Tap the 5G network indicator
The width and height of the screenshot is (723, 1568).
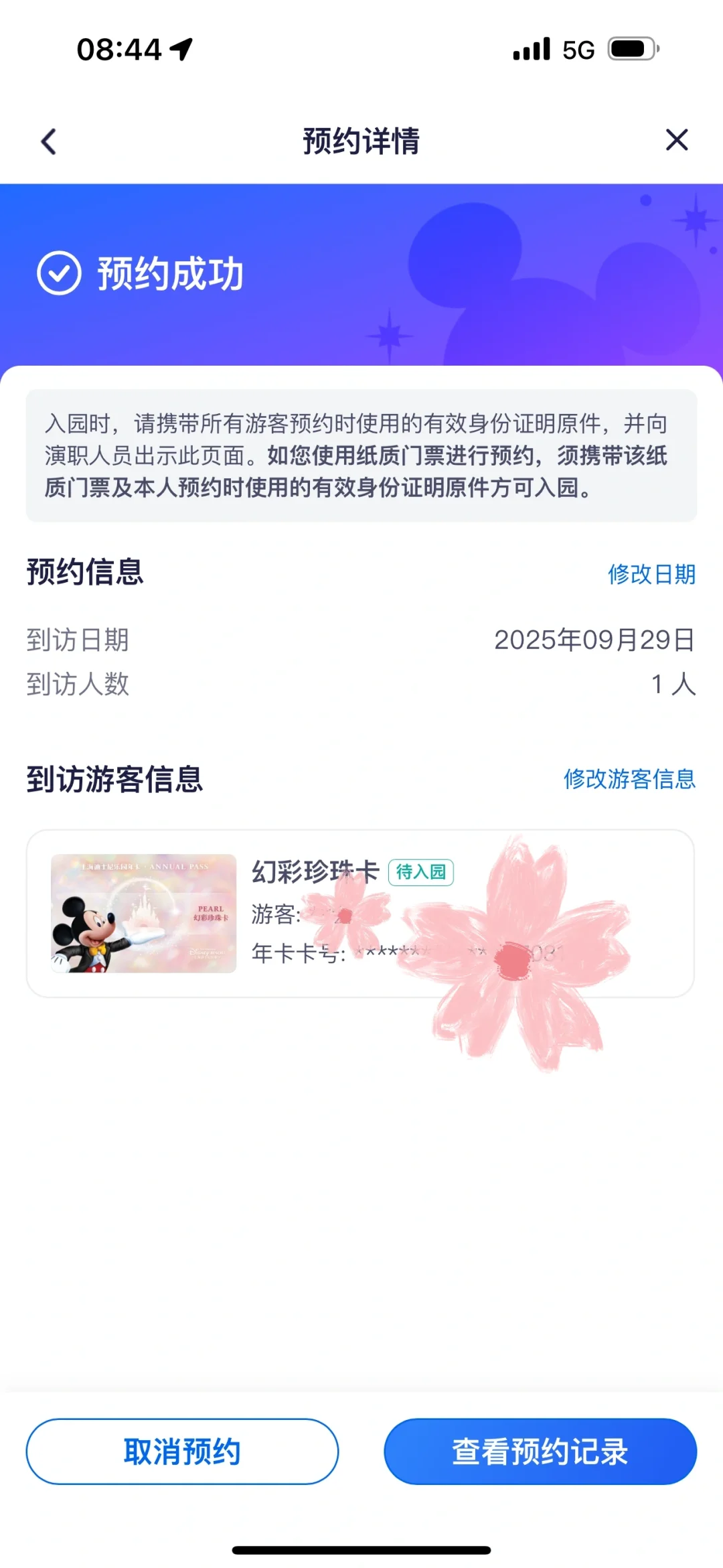577,49
